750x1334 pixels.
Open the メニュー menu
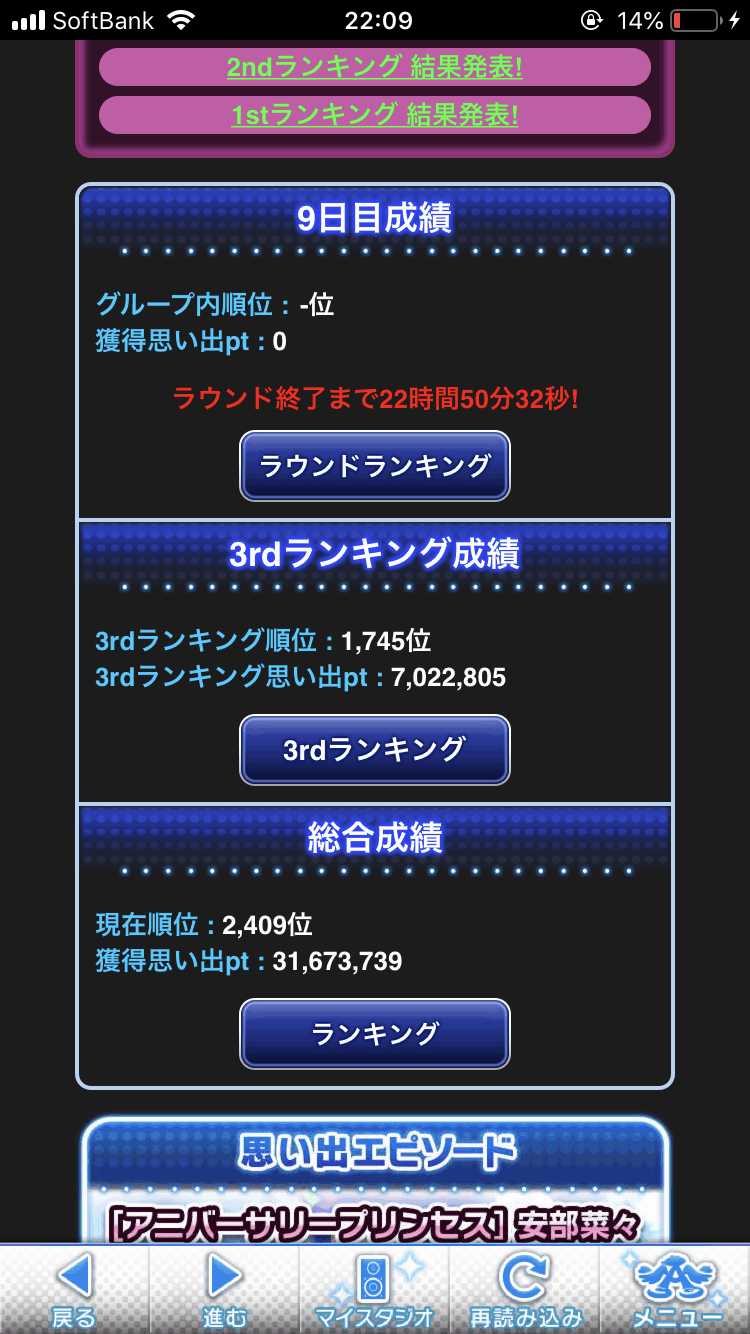[675, 1290]
